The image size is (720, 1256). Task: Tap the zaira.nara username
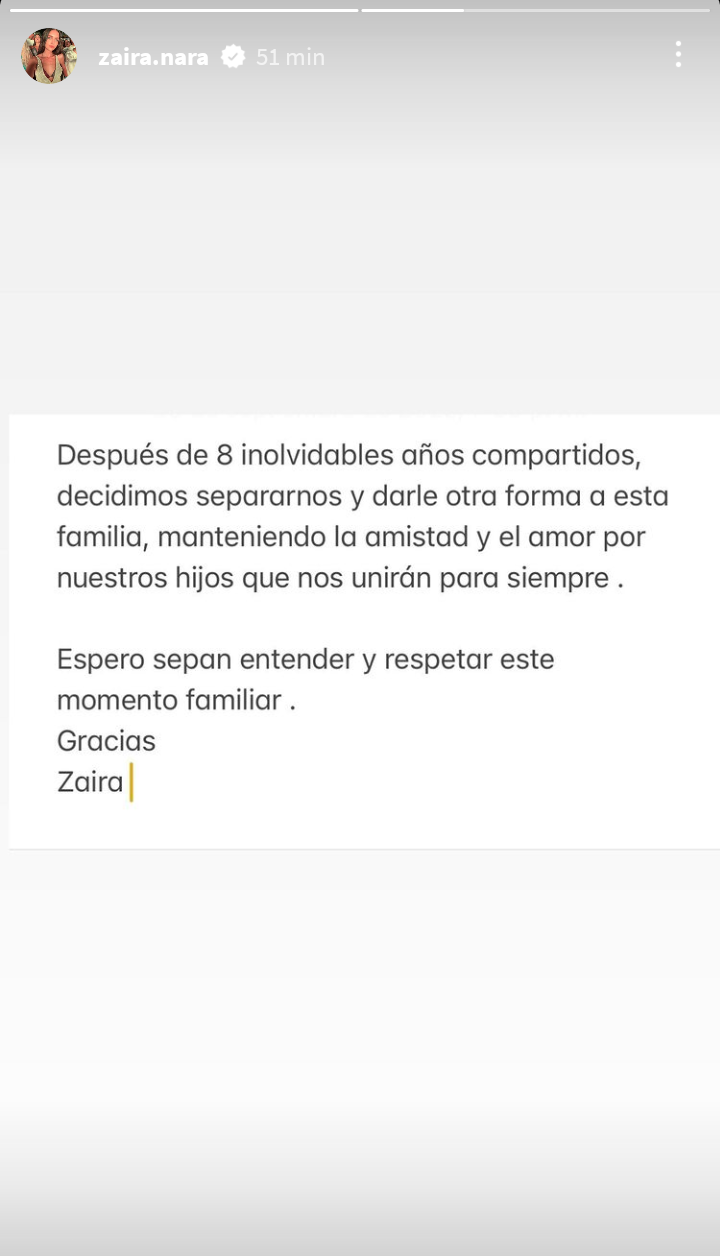click(153, 58)
